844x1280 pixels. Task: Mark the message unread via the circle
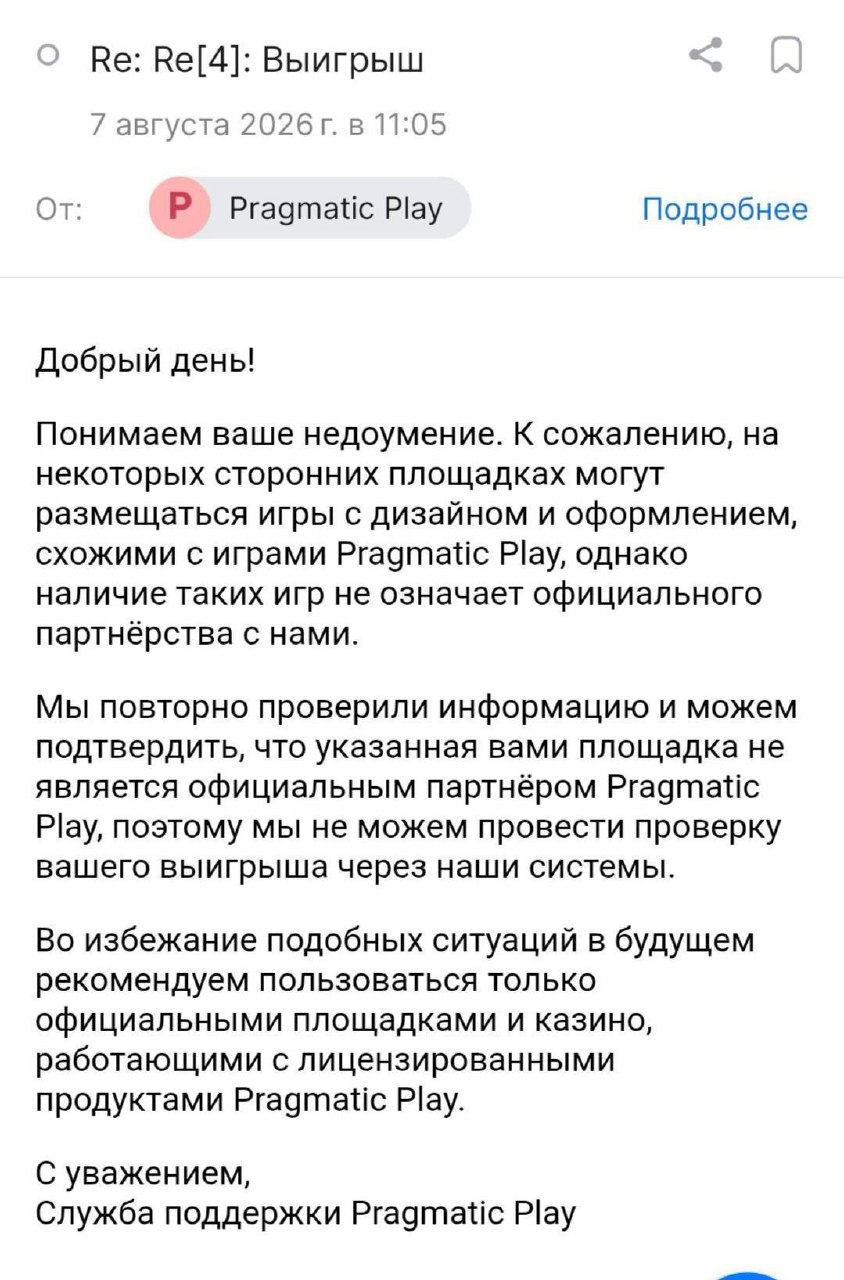47,57
